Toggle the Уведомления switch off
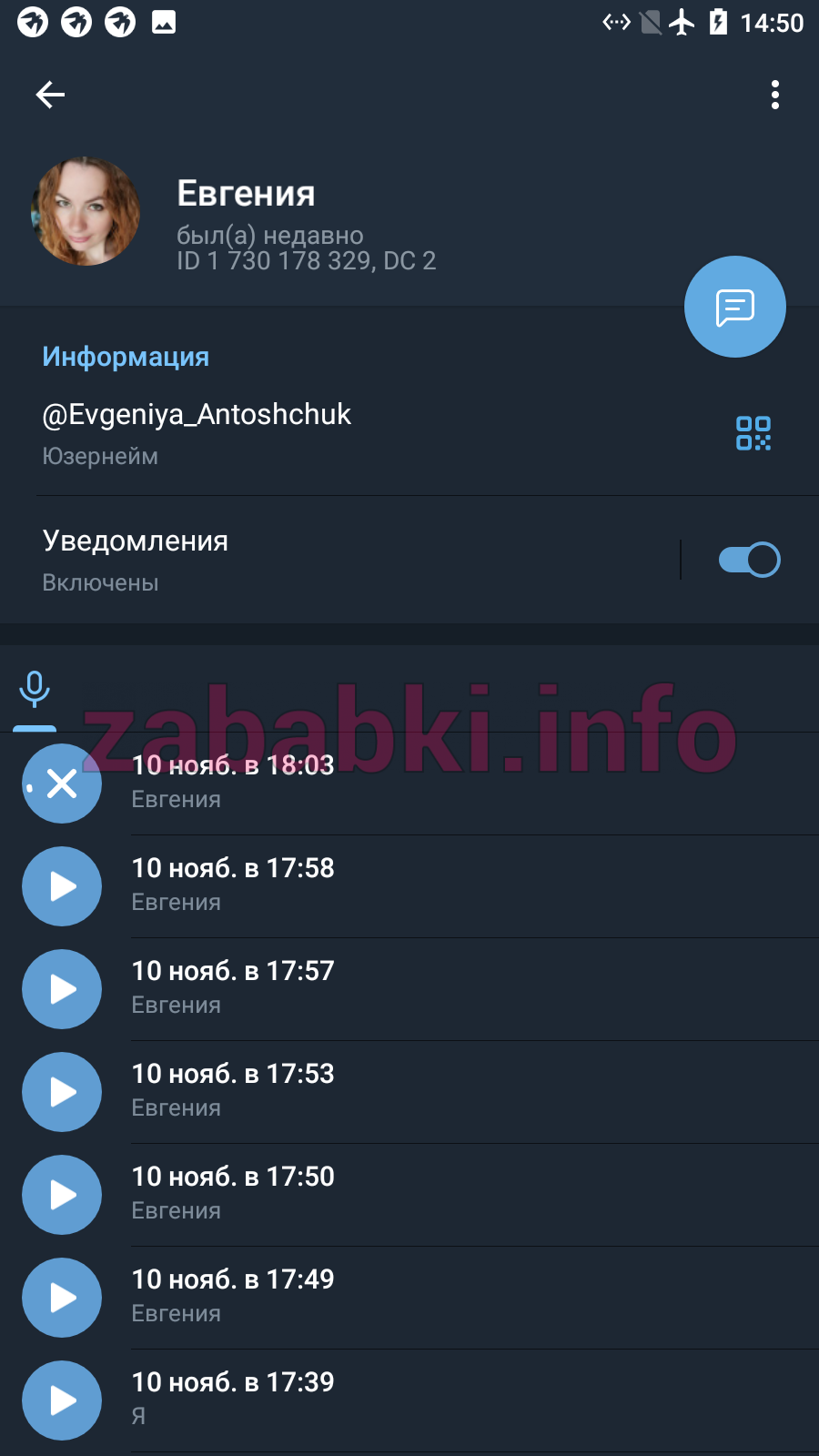This screenshot has height=1456, width=819. (749, 560)
